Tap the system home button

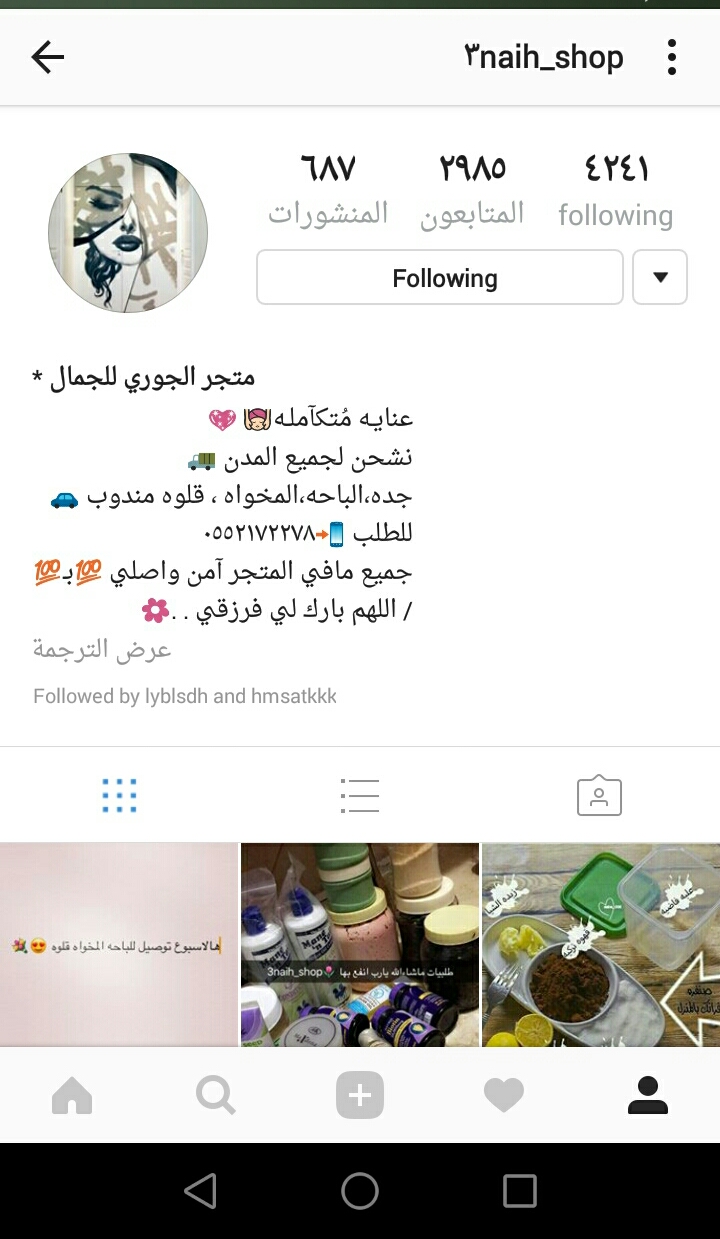coord(360,1191)
